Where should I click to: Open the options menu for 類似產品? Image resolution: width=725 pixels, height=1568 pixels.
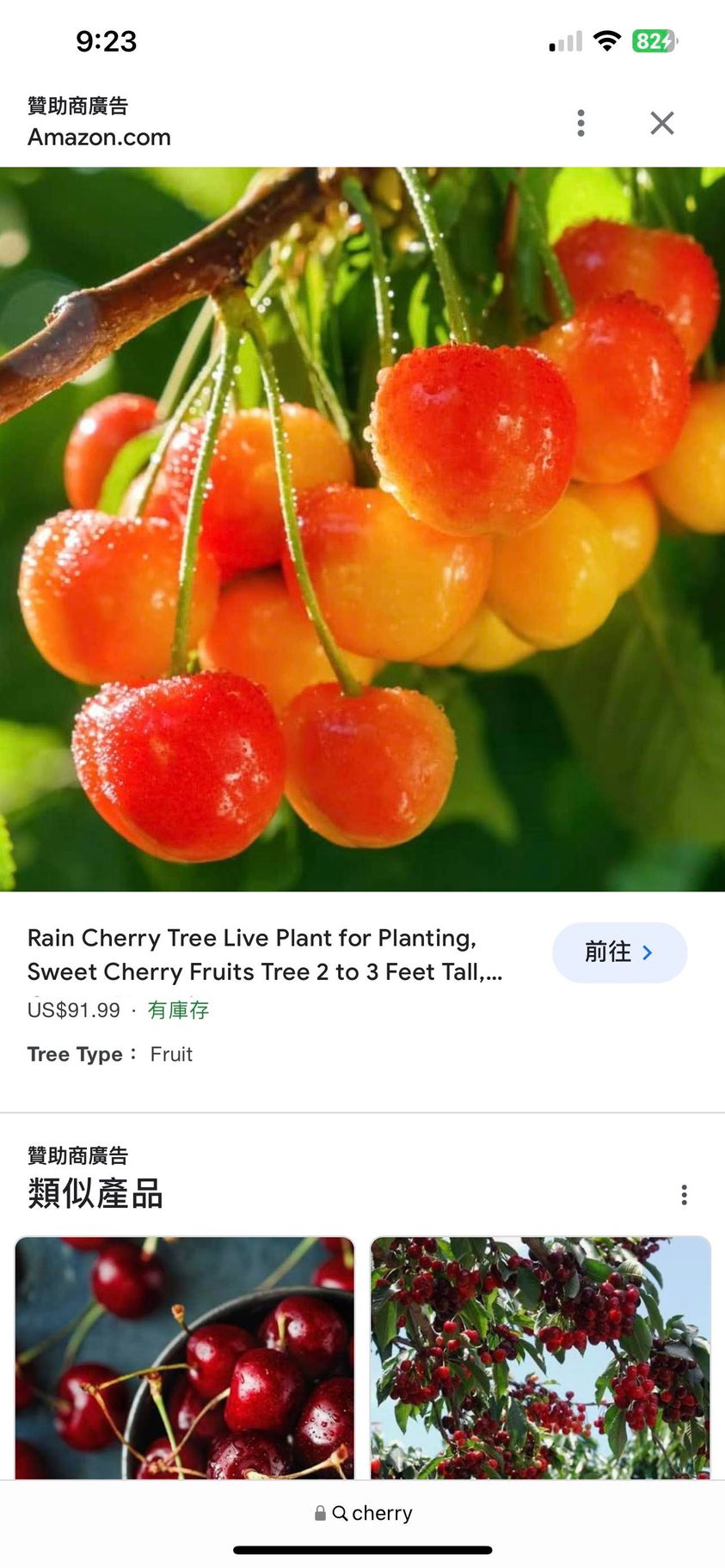pos(684,1194)
